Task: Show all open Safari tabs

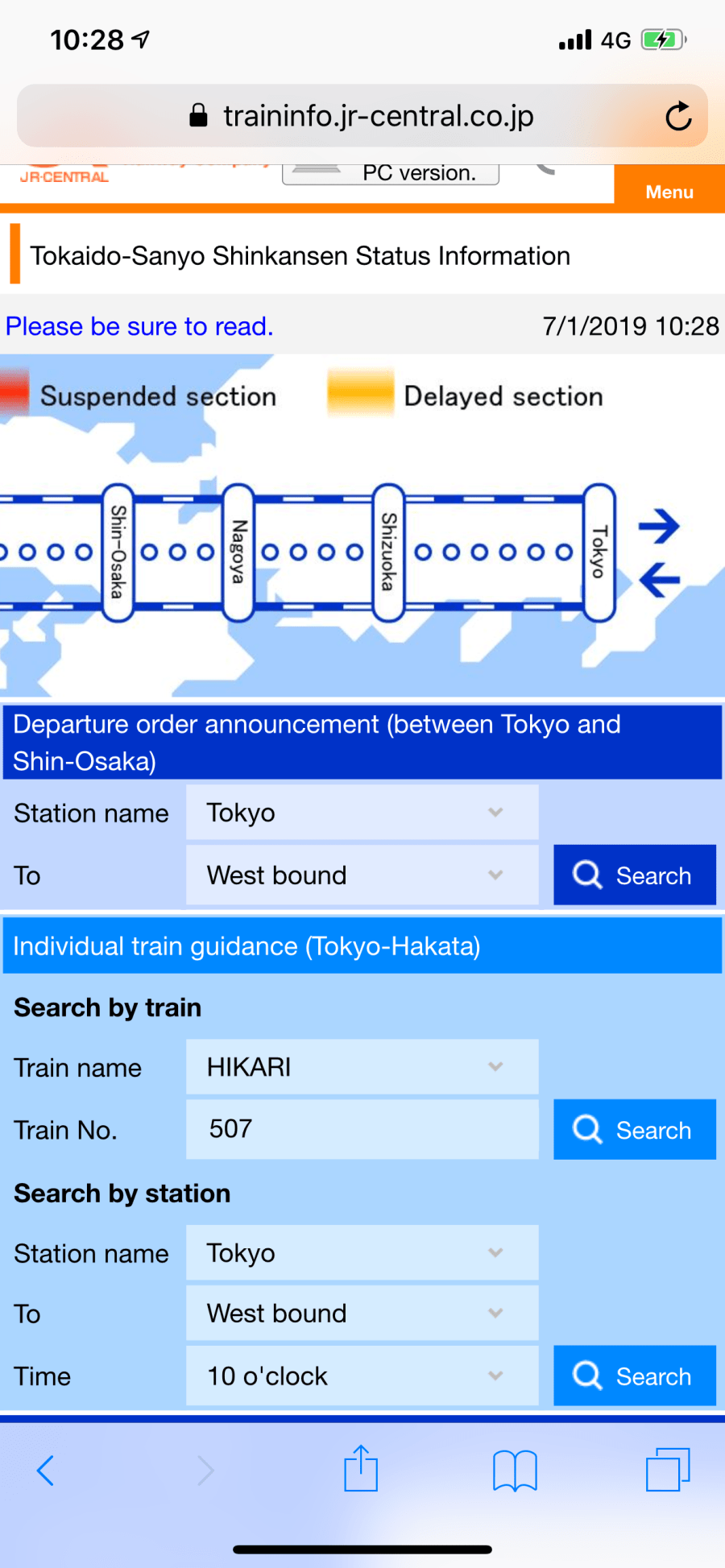Action: (668, 1470)
